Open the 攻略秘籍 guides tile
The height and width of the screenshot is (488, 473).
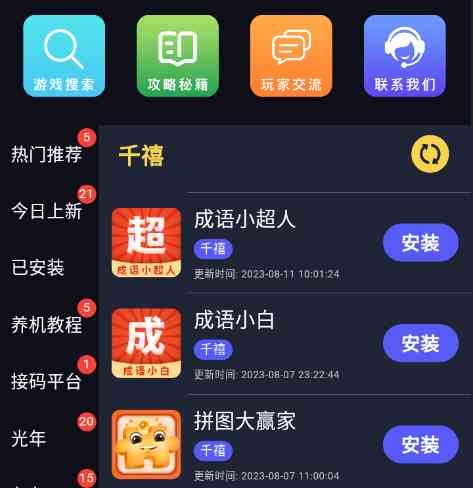[x=178, y=56]
